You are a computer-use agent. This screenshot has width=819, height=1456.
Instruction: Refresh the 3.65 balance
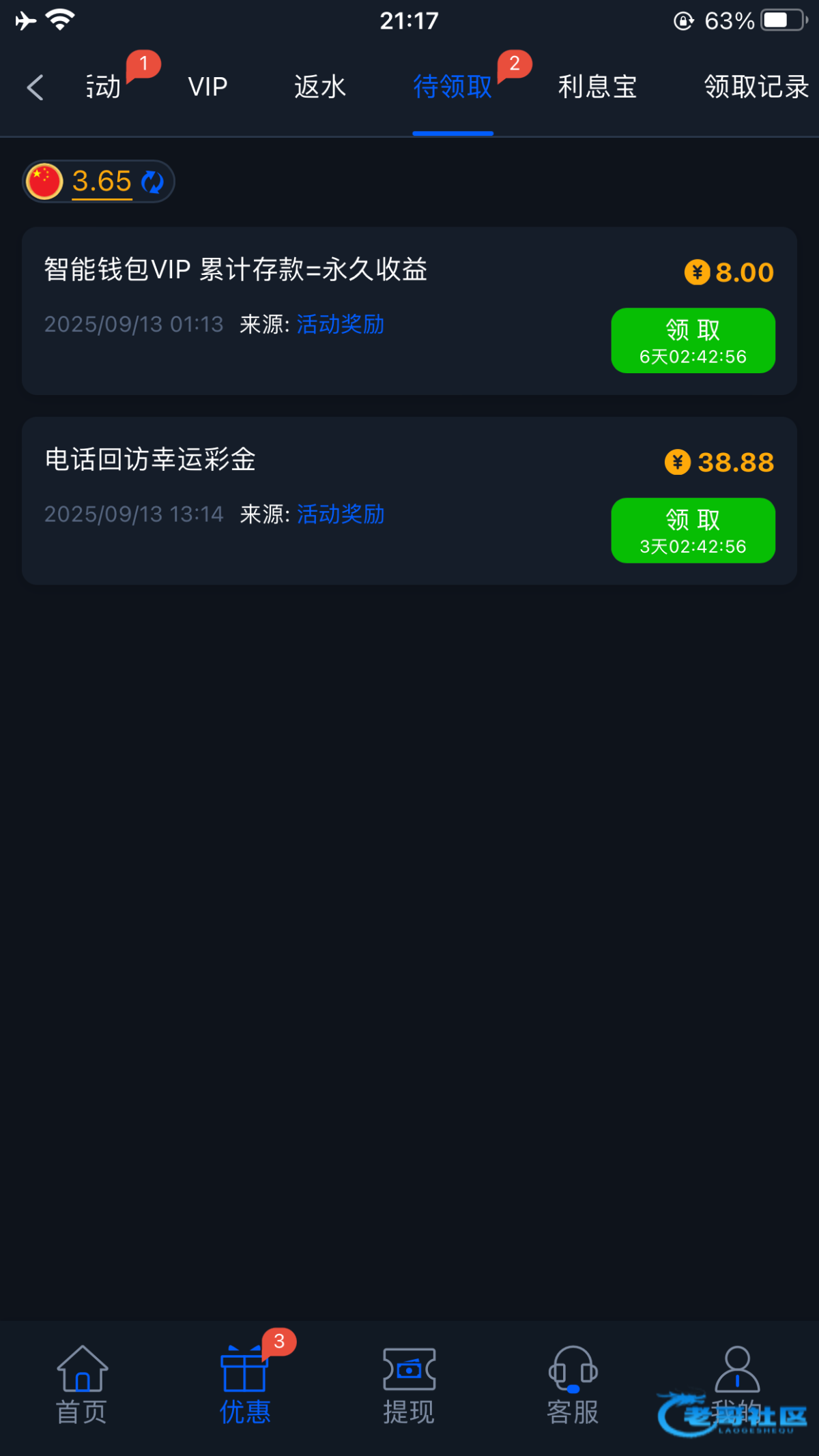(x=152, y=181)
